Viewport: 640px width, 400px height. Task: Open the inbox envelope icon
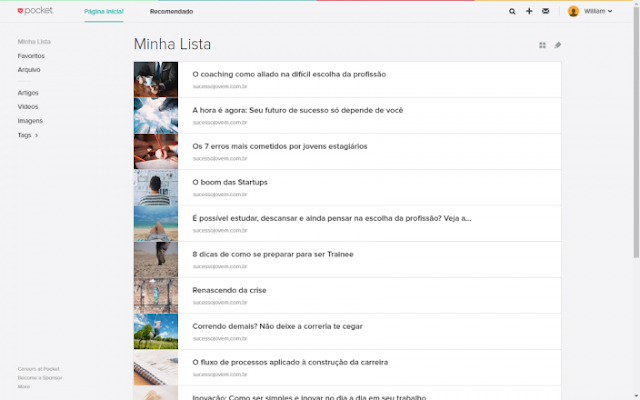coord(545,11)
